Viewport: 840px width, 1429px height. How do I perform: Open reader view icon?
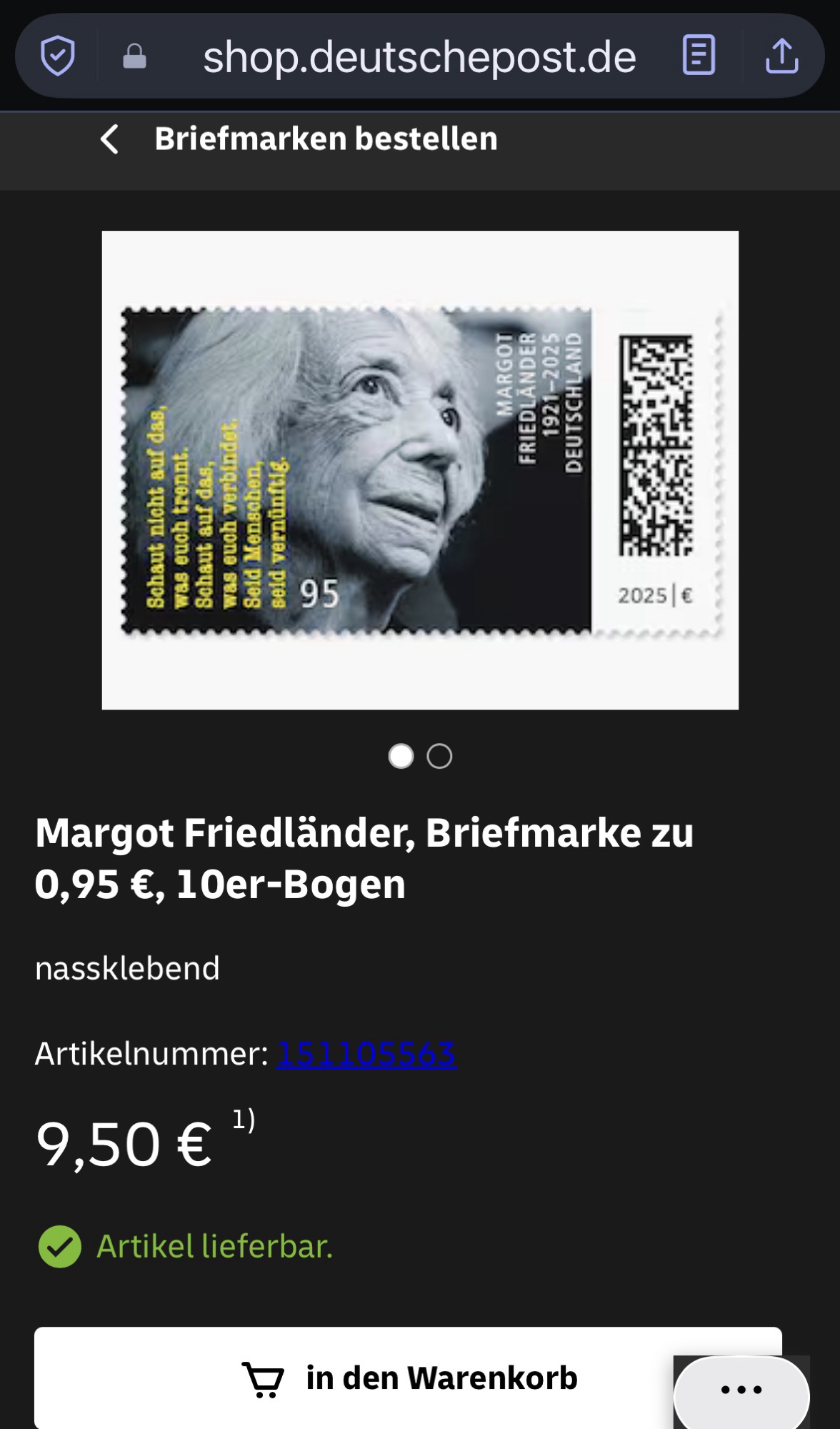(699, 56)
